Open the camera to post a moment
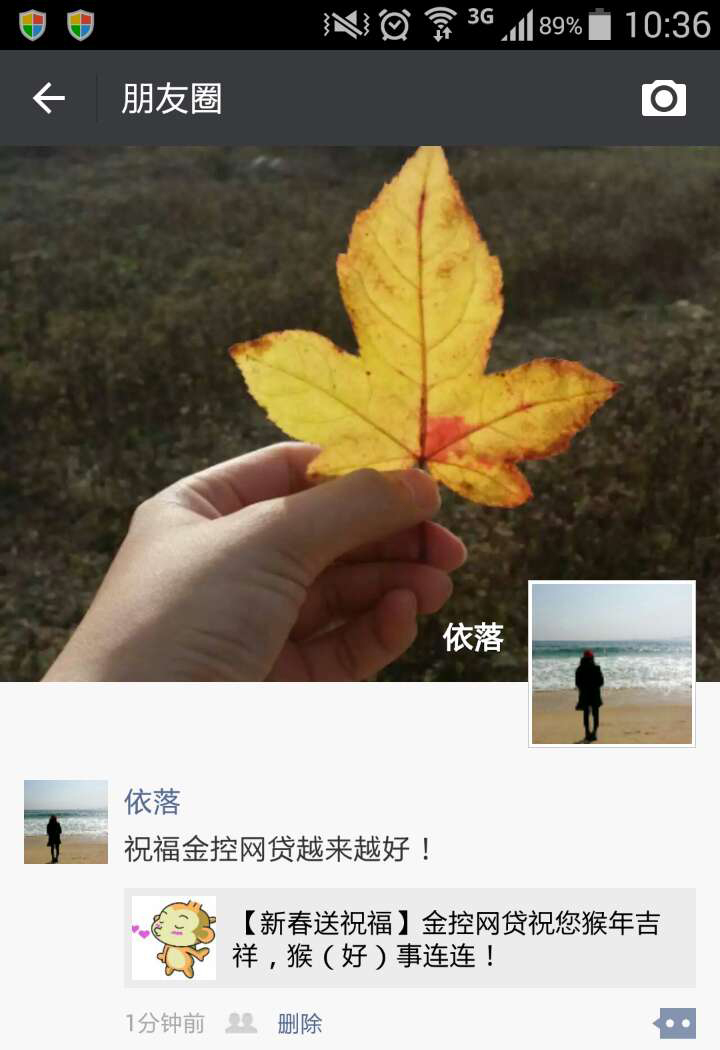The image size is (720, 1050). (663, 98)
